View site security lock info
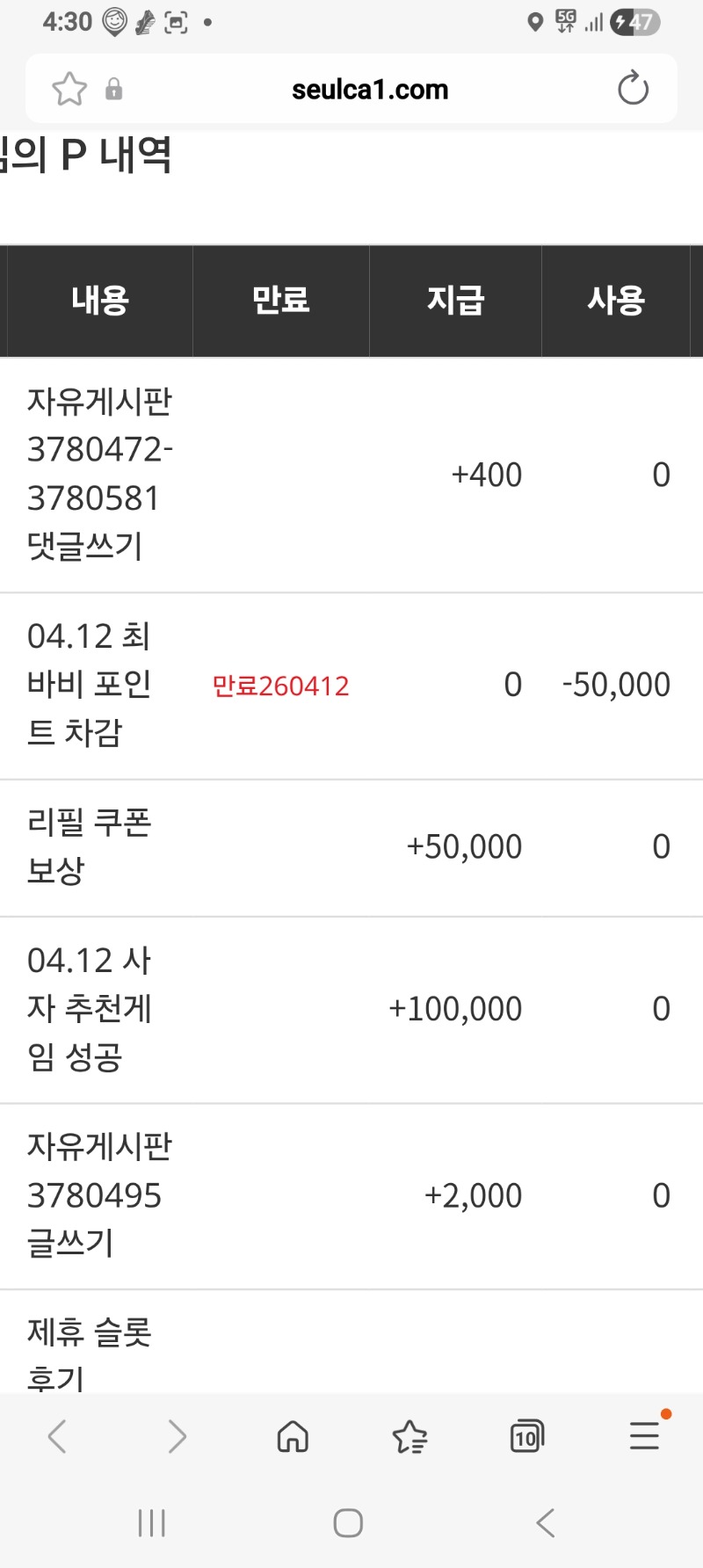The width and height of the screenshot is (703, 1568). pos(113,89)
